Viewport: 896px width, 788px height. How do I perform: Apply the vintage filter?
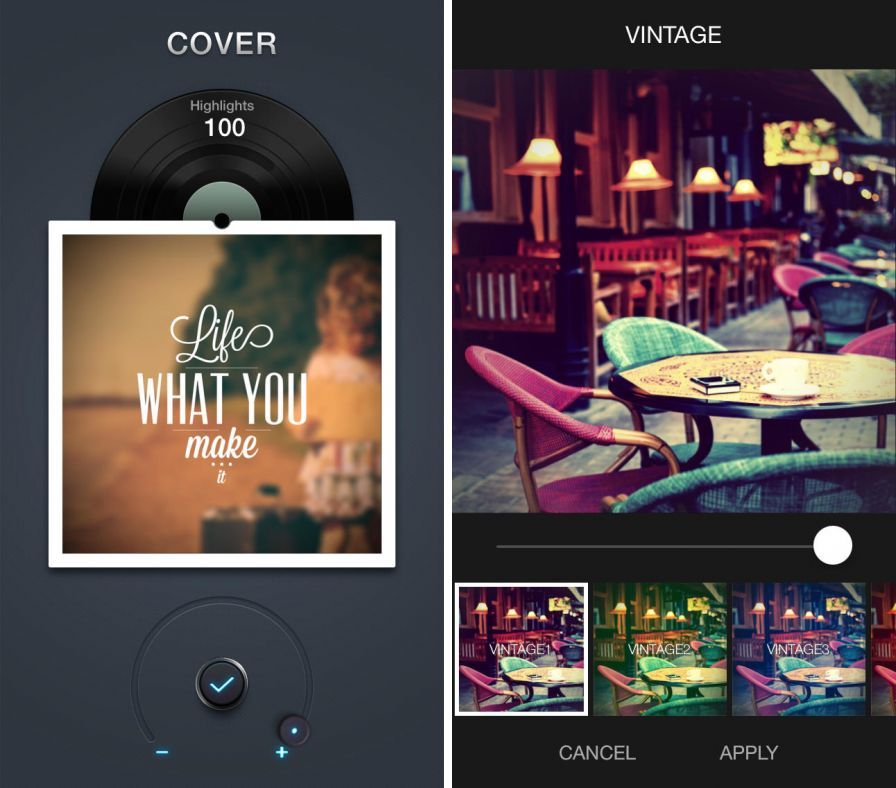pos(748,753)
